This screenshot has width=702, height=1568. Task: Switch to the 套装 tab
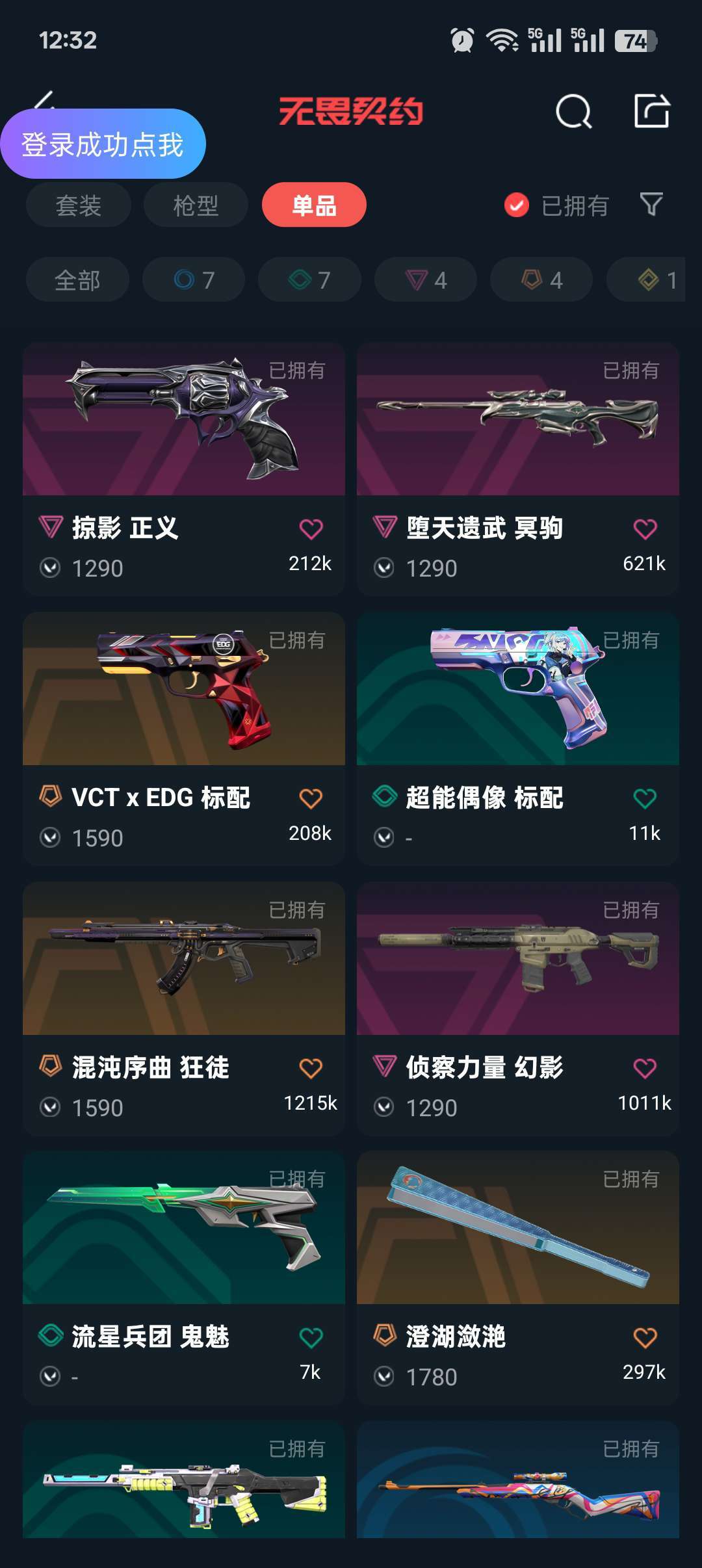(x=79, y=205)
